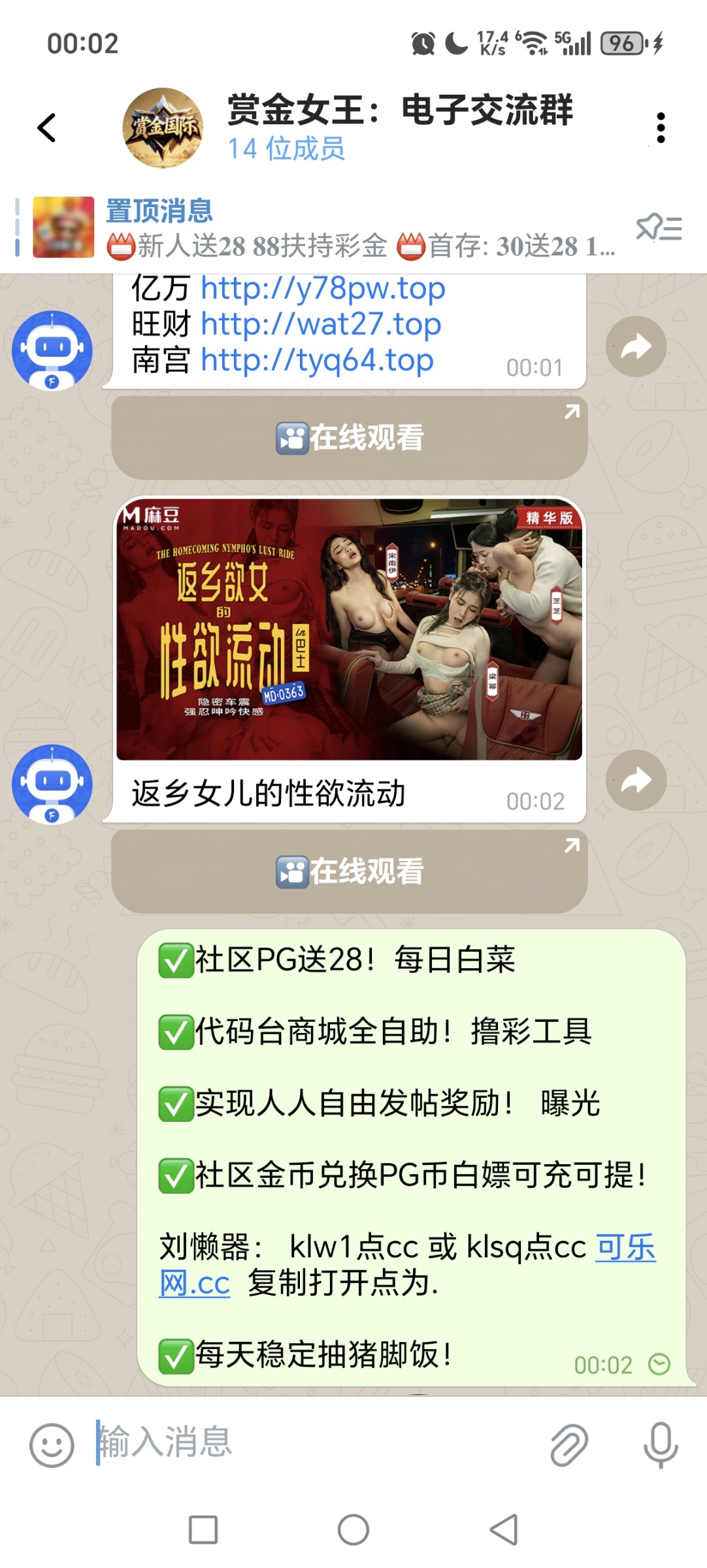Go back from the group chat
The width and height of the screenshot is (707, 1568).
(47, 127)
